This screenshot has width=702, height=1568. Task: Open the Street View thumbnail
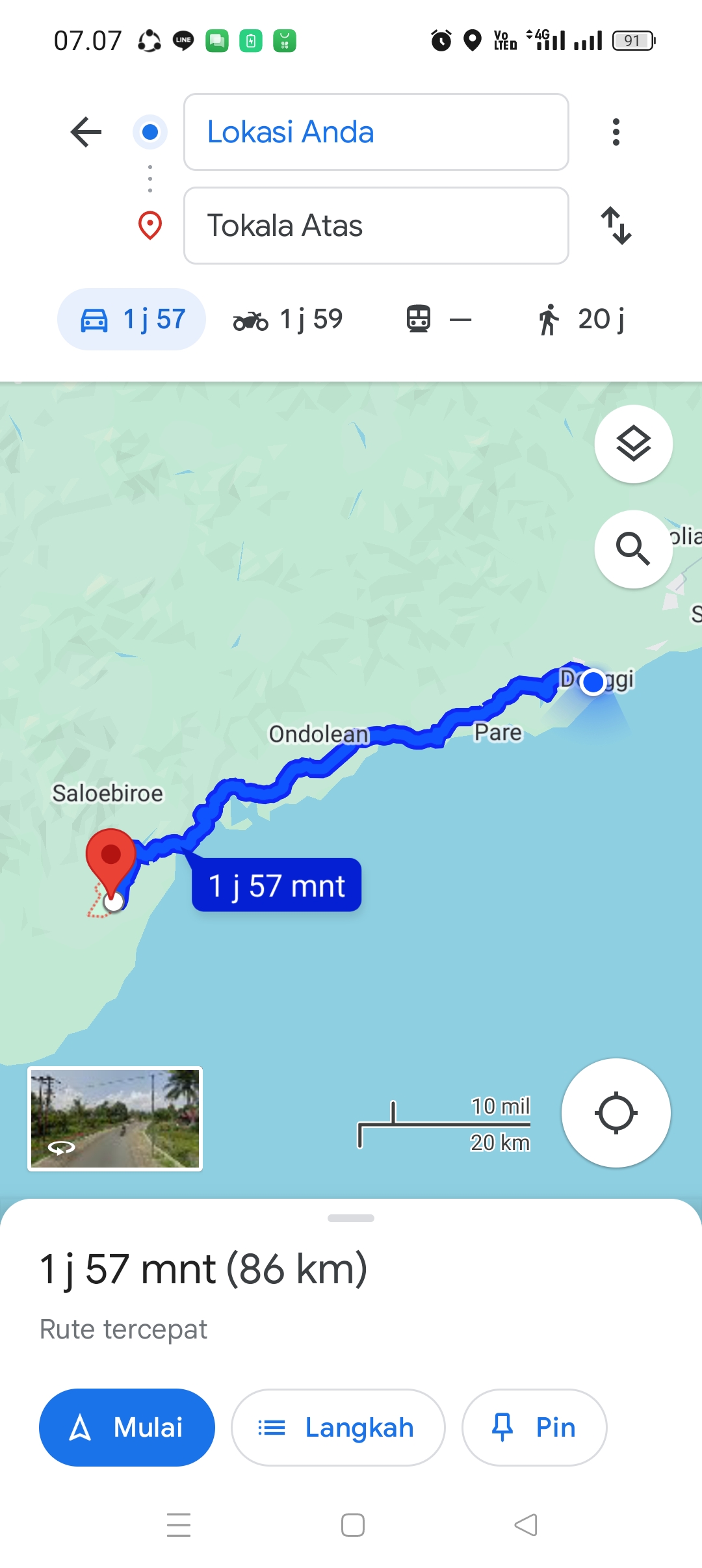tap(115, 1119)
